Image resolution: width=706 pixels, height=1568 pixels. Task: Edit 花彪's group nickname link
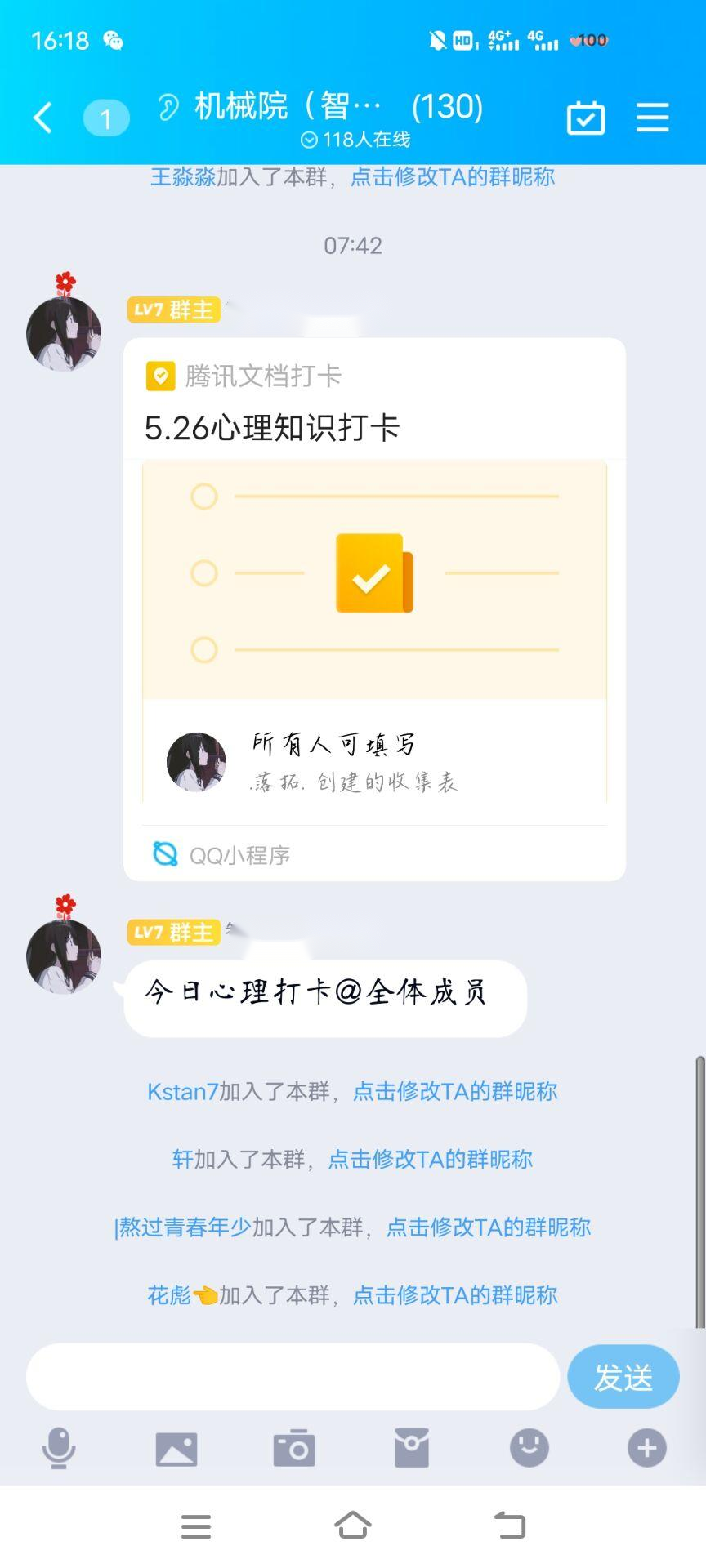455,1295
